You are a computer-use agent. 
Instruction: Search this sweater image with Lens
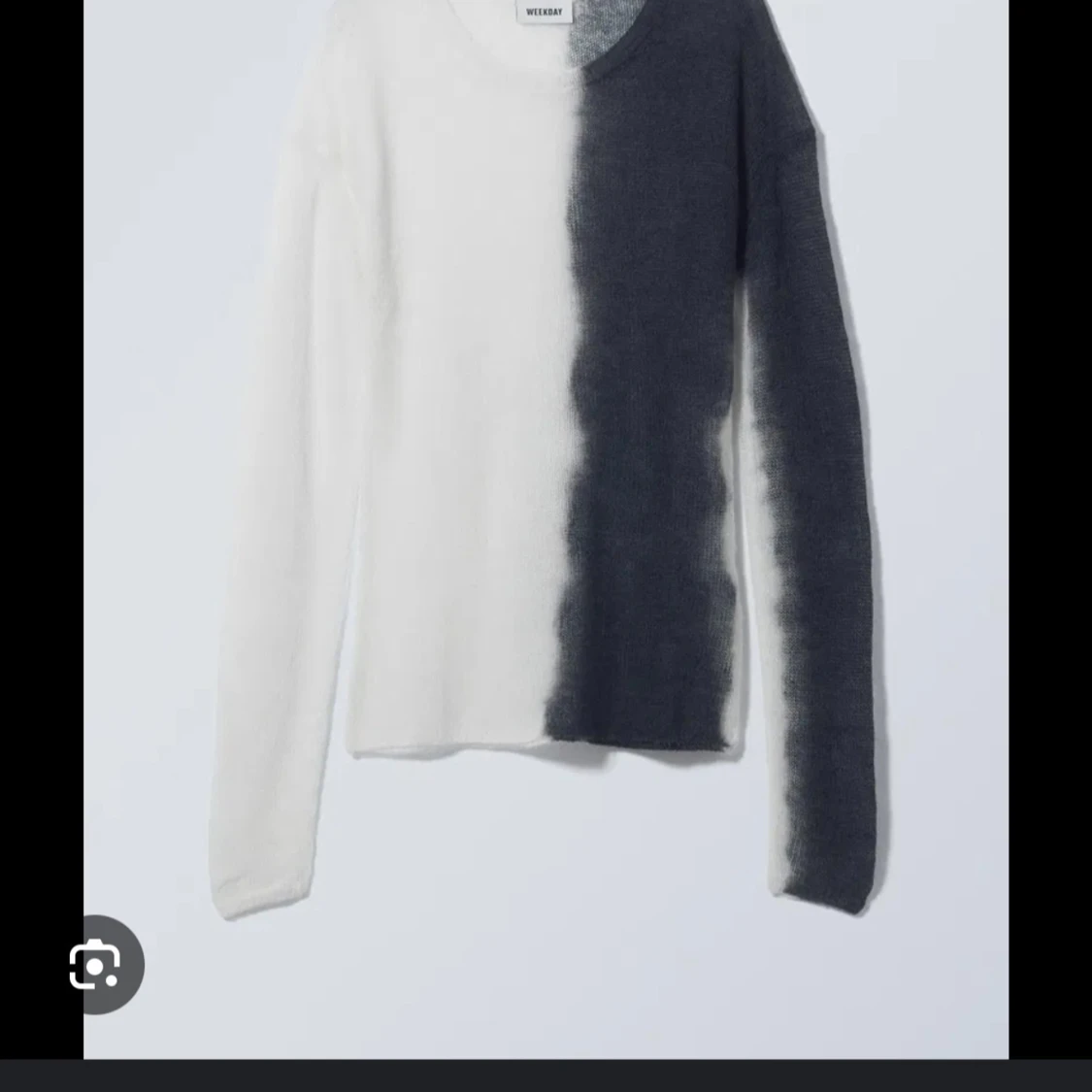click(95, 965)
